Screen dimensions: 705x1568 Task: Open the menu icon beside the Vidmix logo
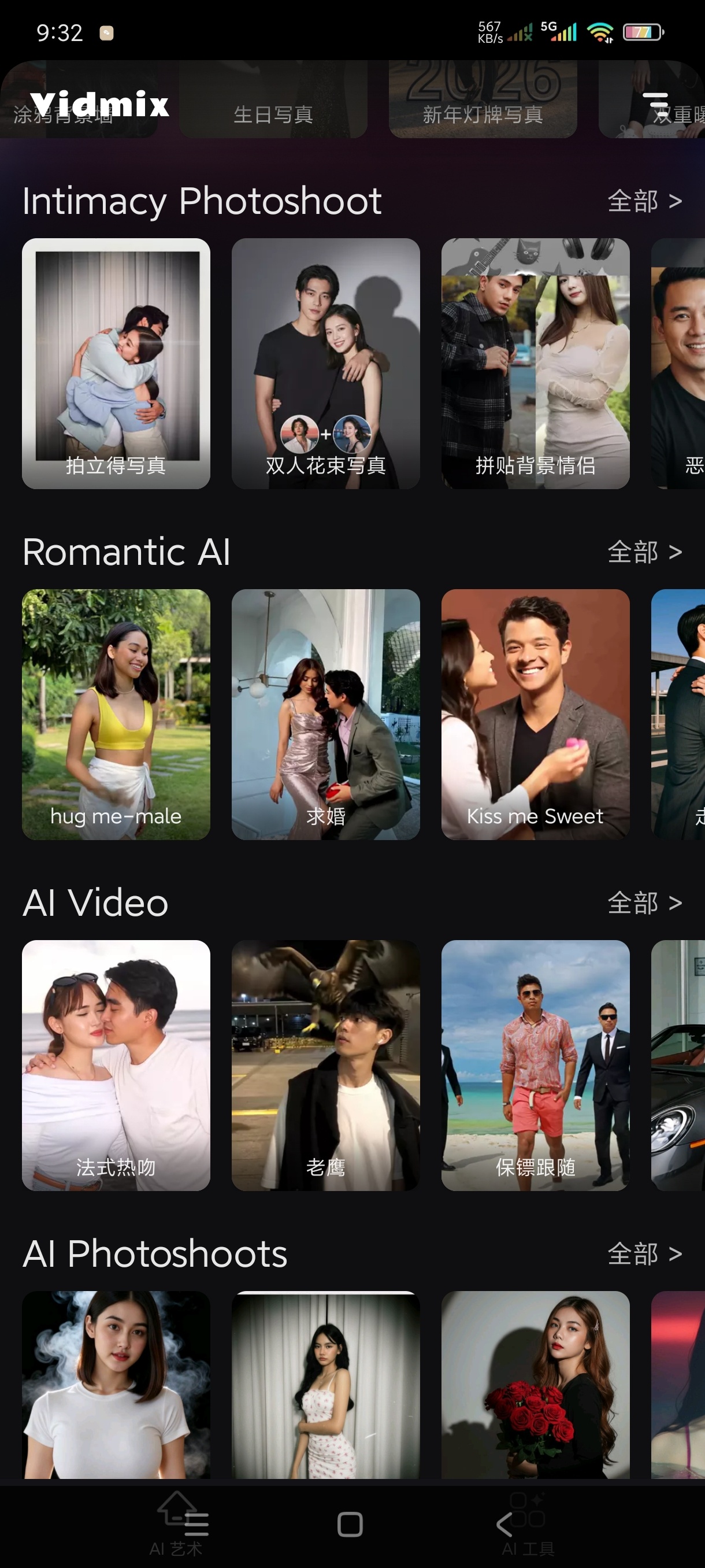pyautogui.click(x=656, y=104)
